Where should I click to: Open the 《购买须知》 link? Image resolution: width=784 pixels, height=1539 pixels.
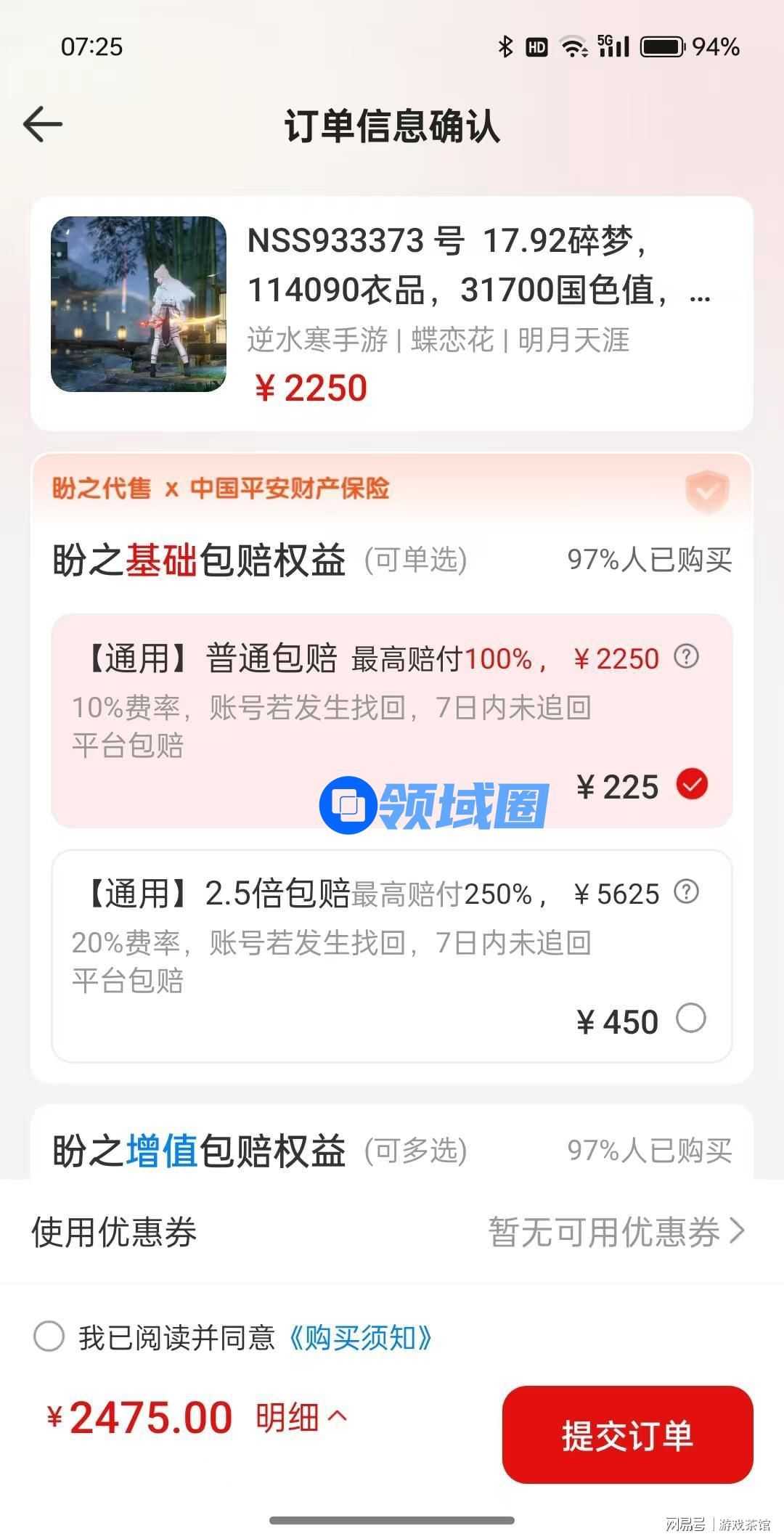tap(361, 1337)
